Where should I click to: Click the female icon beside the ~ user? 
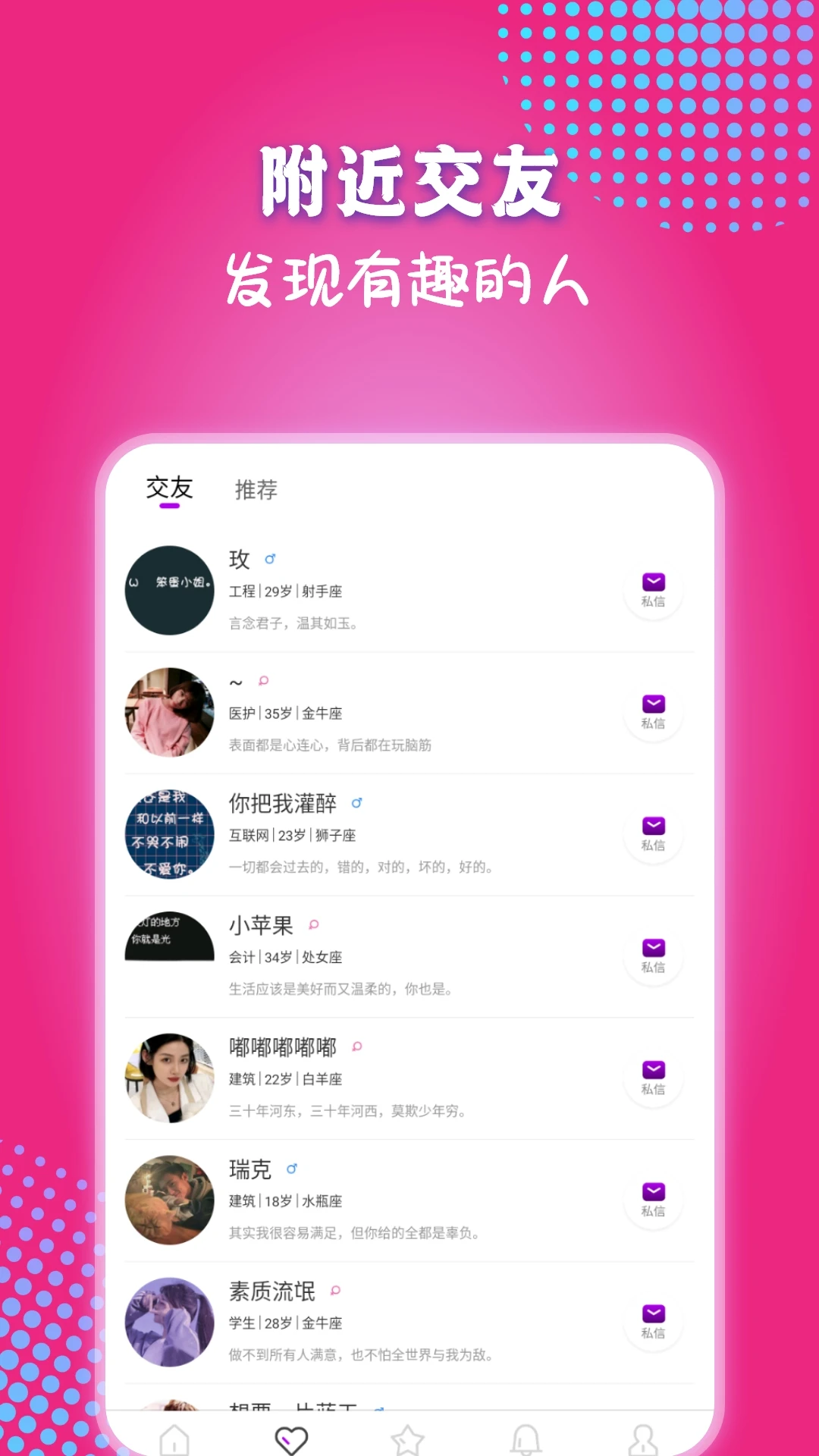(x=264, y=682)
